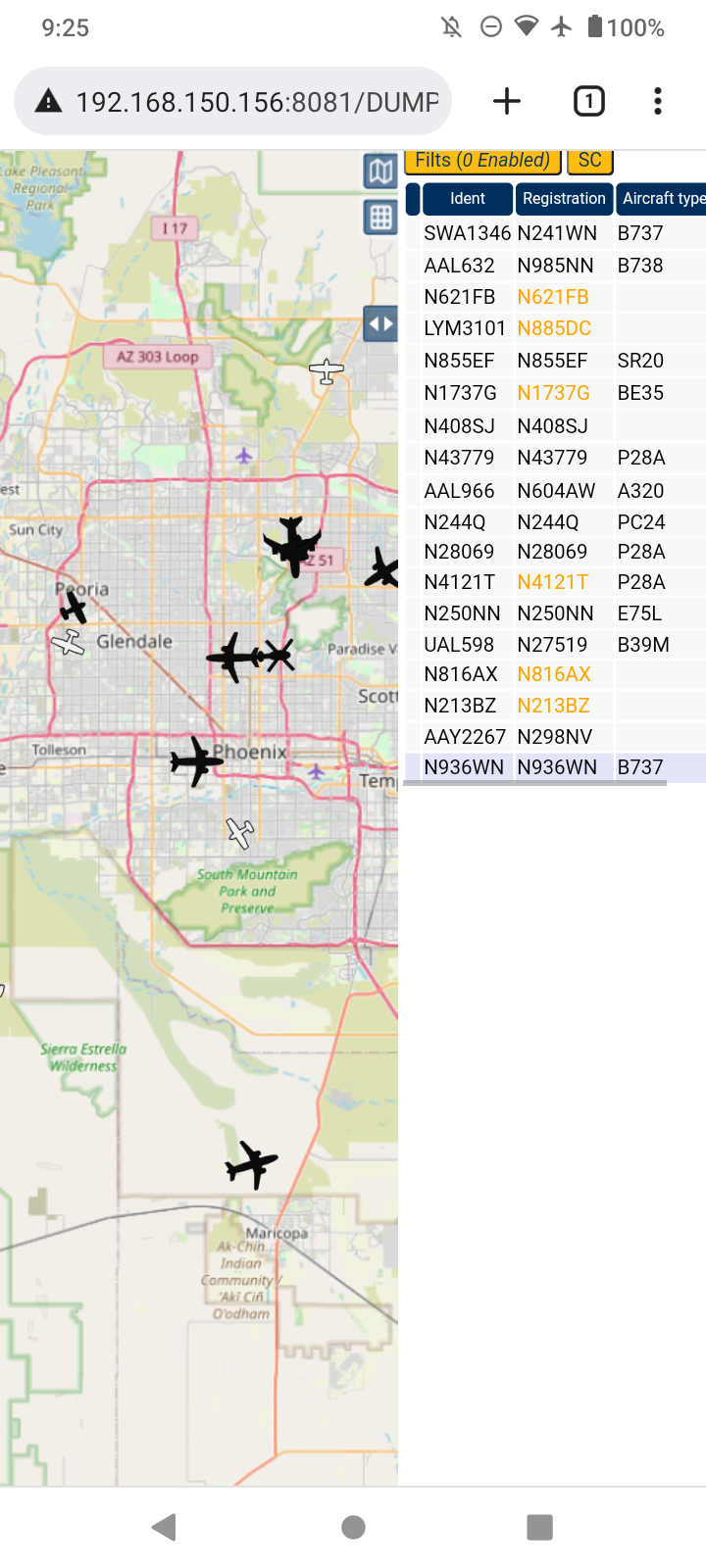Select the plane icon near Maricopa
Screen dimensions: 706x1568
(252, 1164)
